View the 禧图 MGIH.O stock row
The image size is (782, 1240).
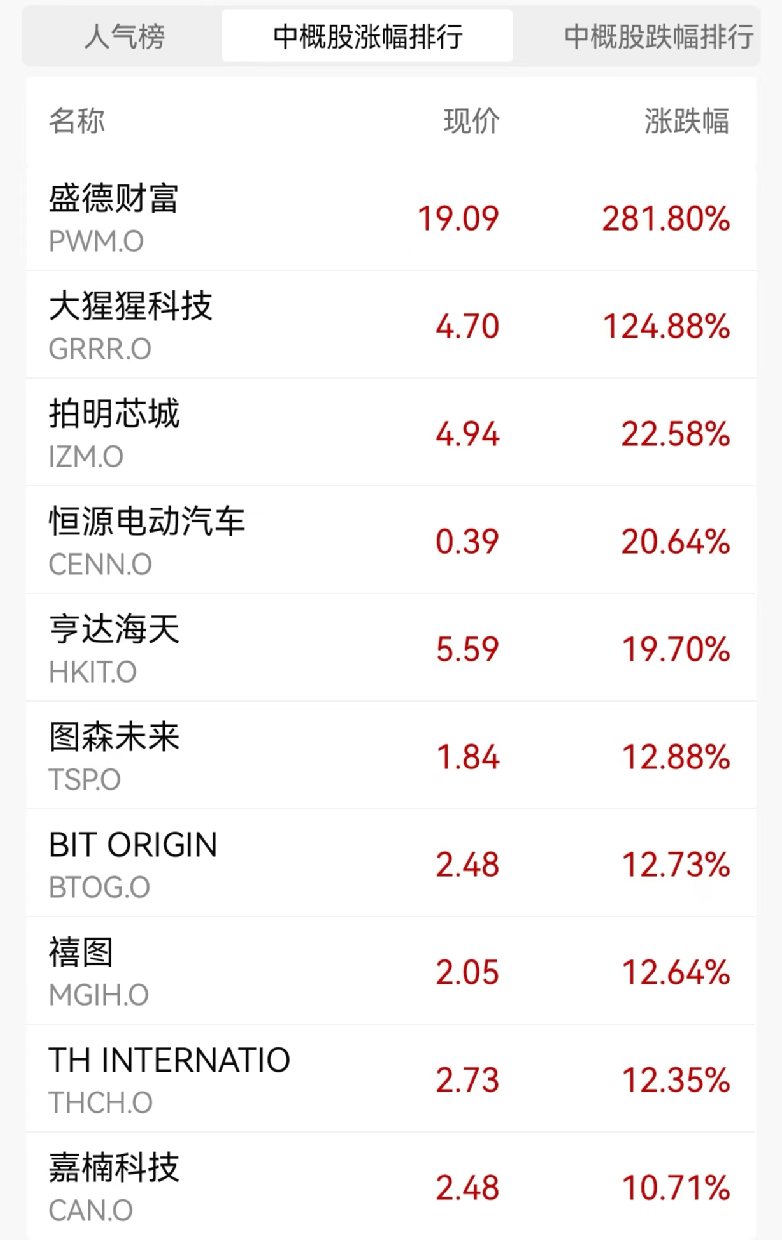click(x=390, y=971)
